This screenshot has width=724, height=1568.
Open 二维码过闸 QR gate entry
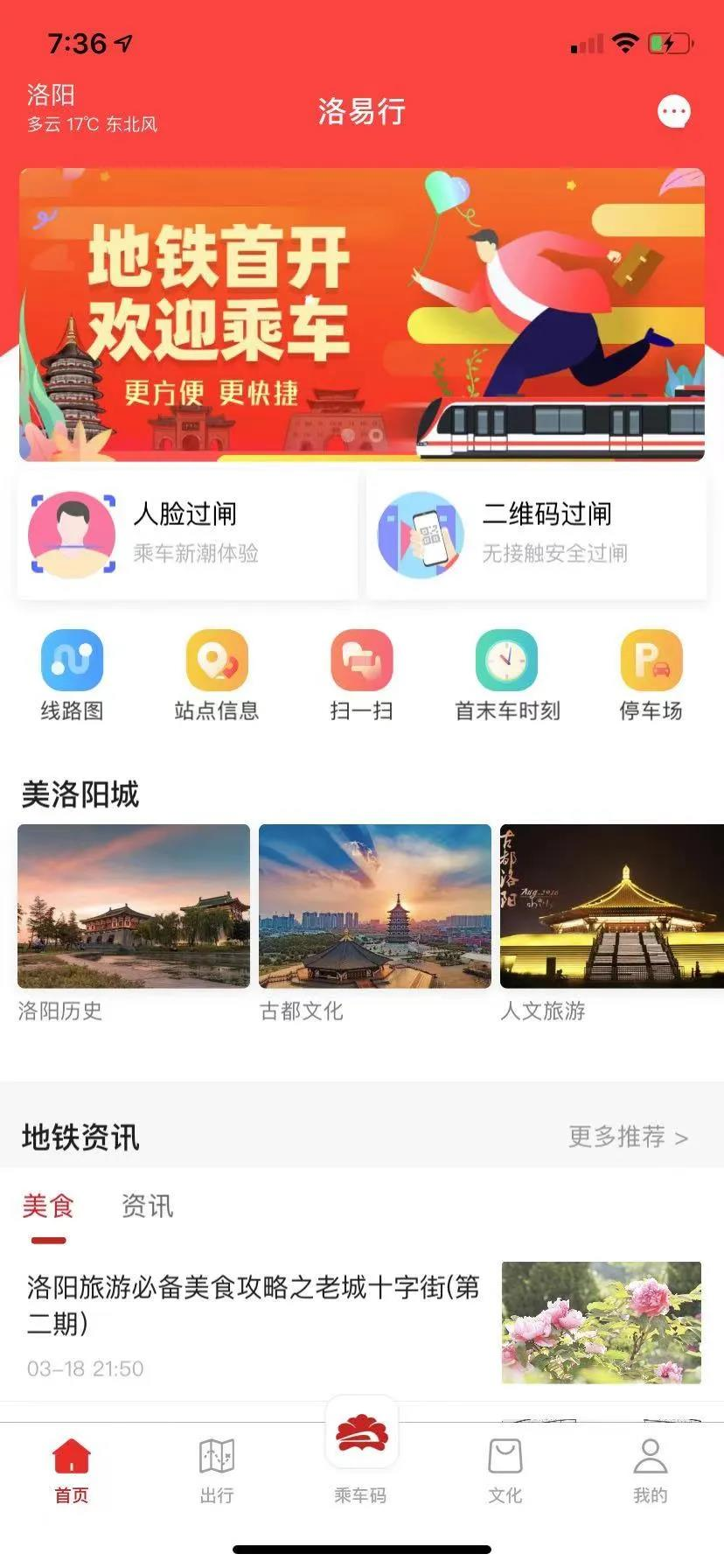pos(536,534)
